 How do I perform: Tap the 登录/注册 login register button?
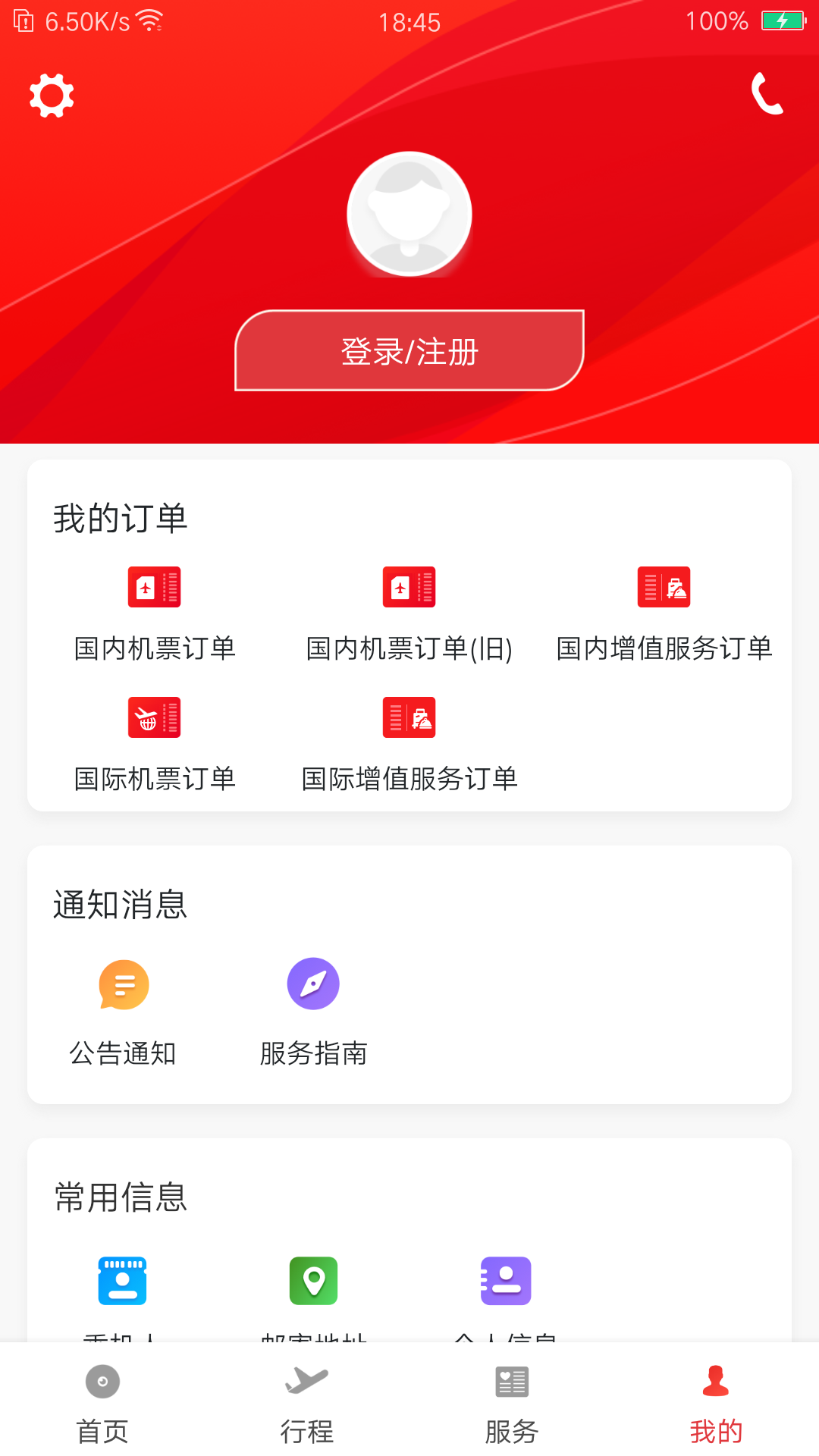[x=409, y=351]
